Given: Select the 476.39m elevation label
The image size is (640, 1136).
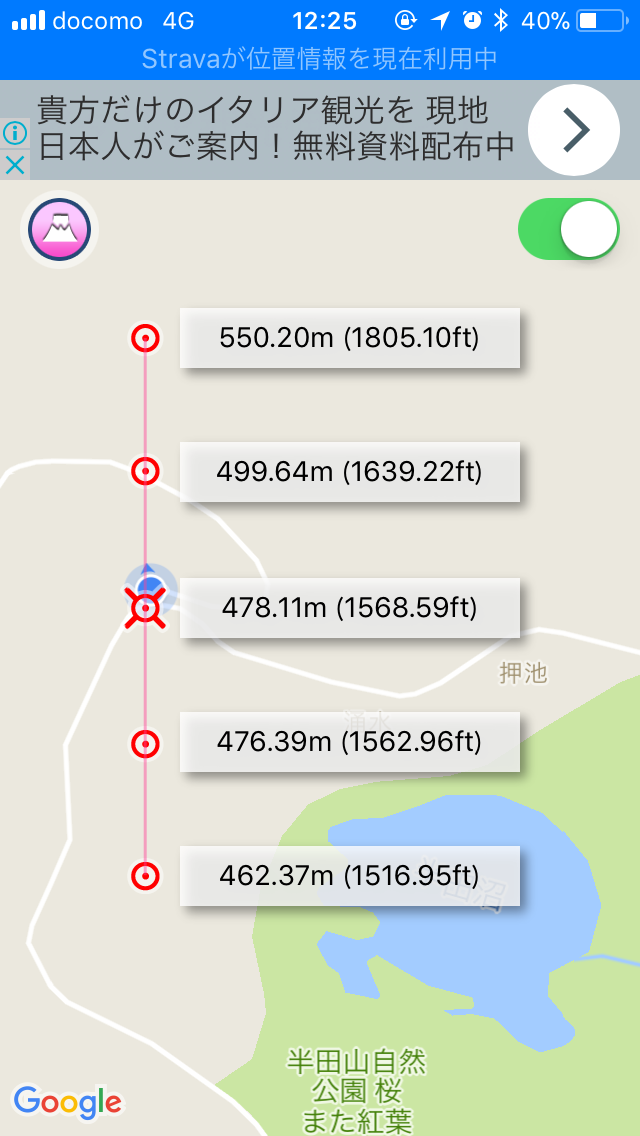Looking at the screenshot, I should click(x=349, y=742).
